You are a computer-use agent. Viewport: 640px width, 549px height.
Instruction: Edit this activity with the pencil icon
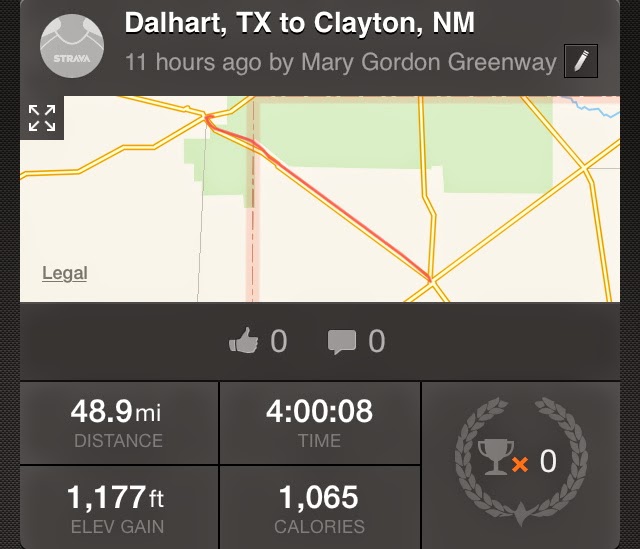pos(581,61)
